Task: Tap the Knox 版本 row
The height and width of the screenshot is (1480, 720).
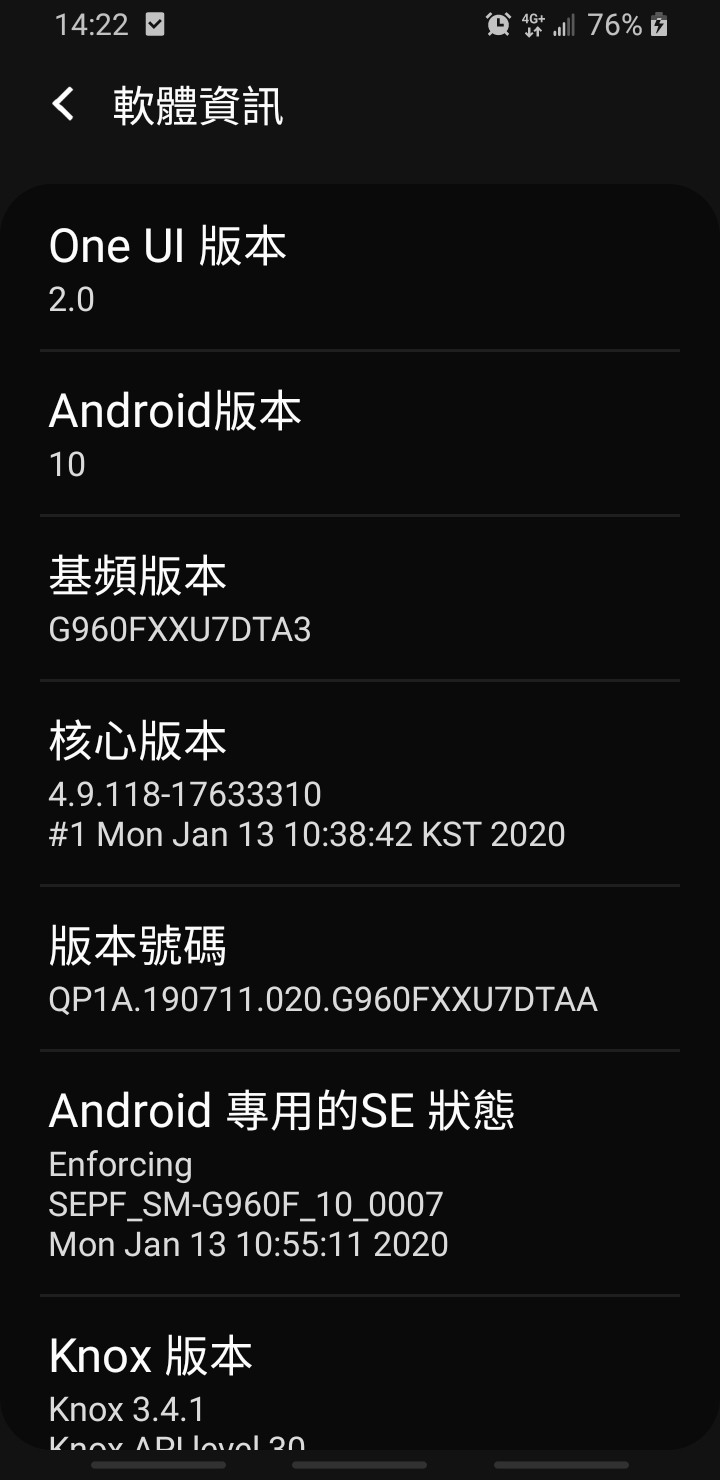Action: [x=360, y=1372]
